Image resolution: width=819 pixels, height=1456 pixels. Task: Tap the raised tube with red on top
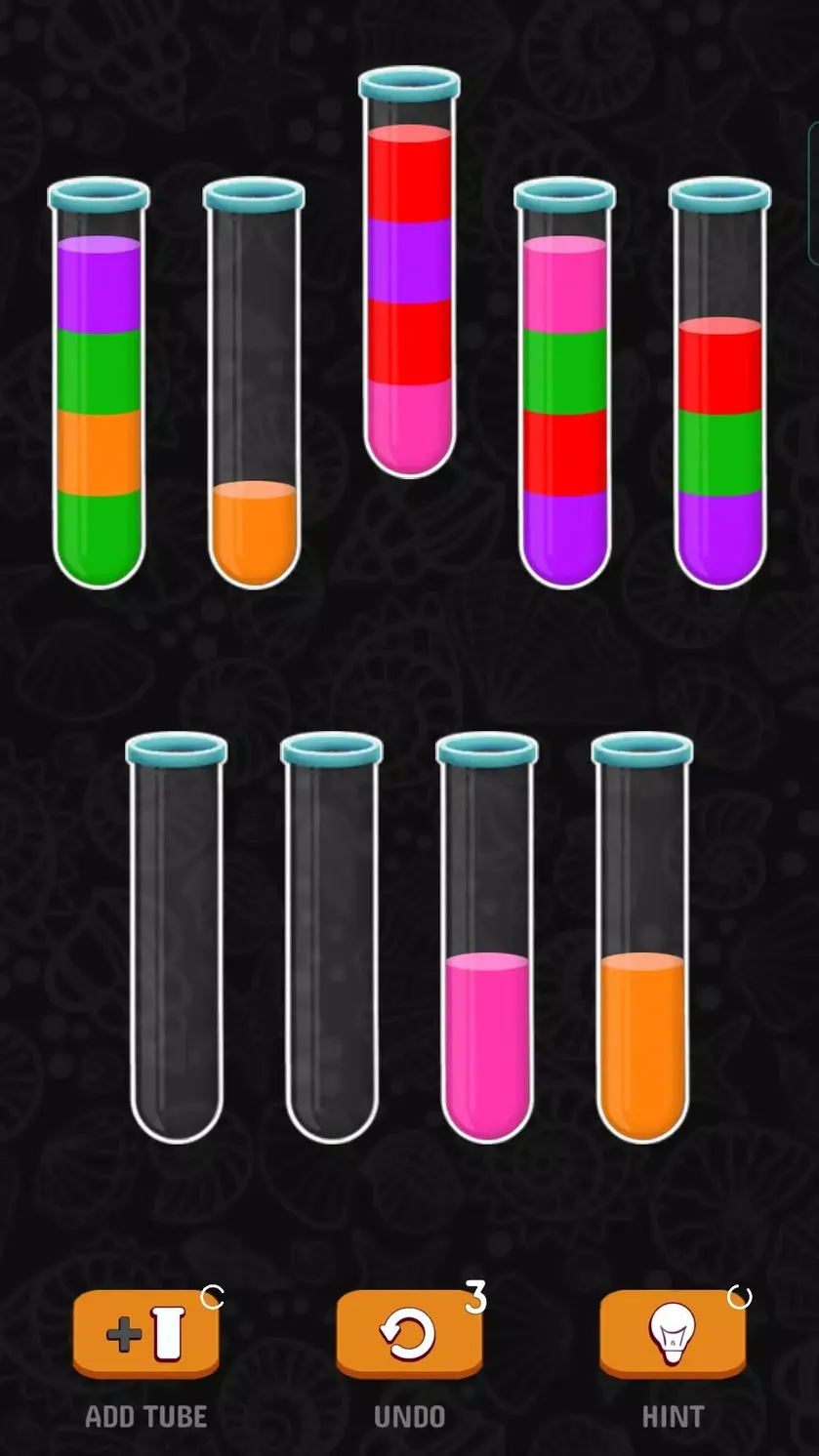coord(409,272)
